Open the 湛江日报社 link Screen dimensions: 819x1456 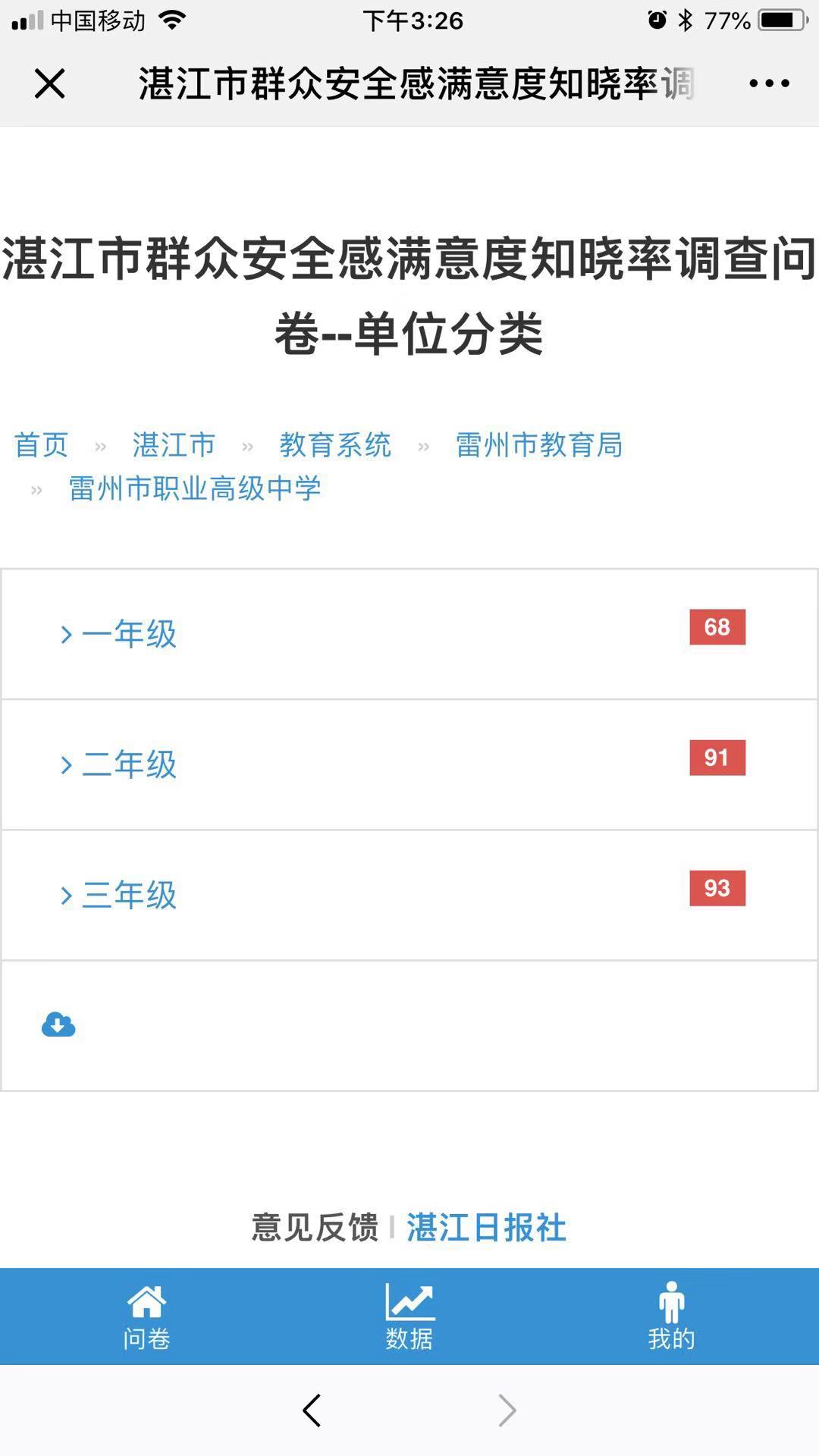point(486,1227)
